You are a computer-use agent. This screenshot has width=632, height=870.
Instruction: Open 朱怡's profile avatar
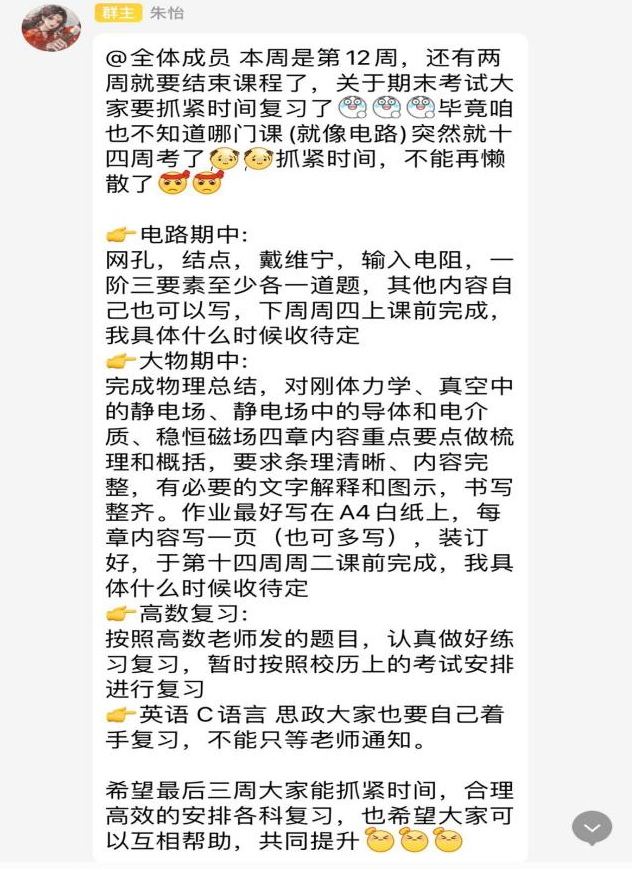pos(51,27)
